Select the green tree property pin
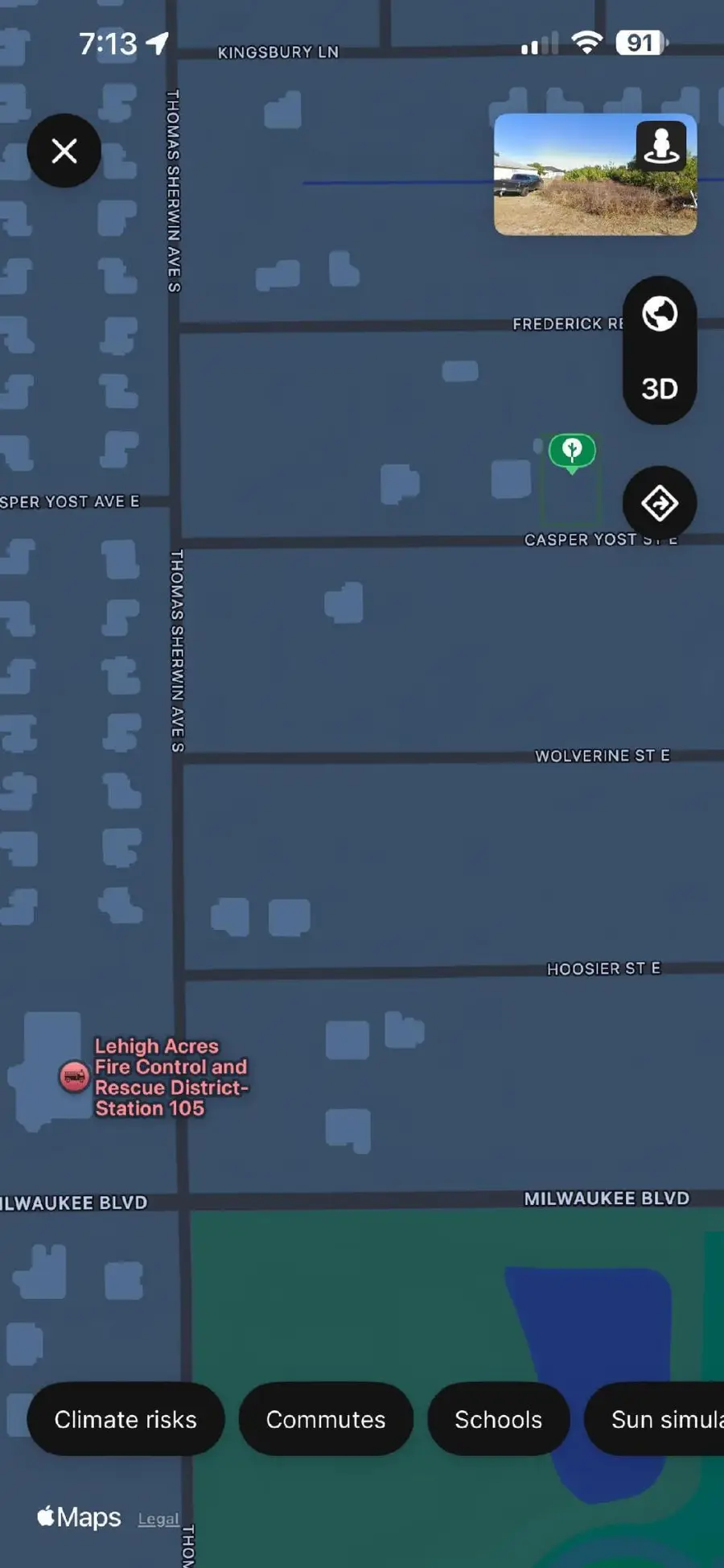This screenshot has width=724, height=1568. [x=571, y=452]
